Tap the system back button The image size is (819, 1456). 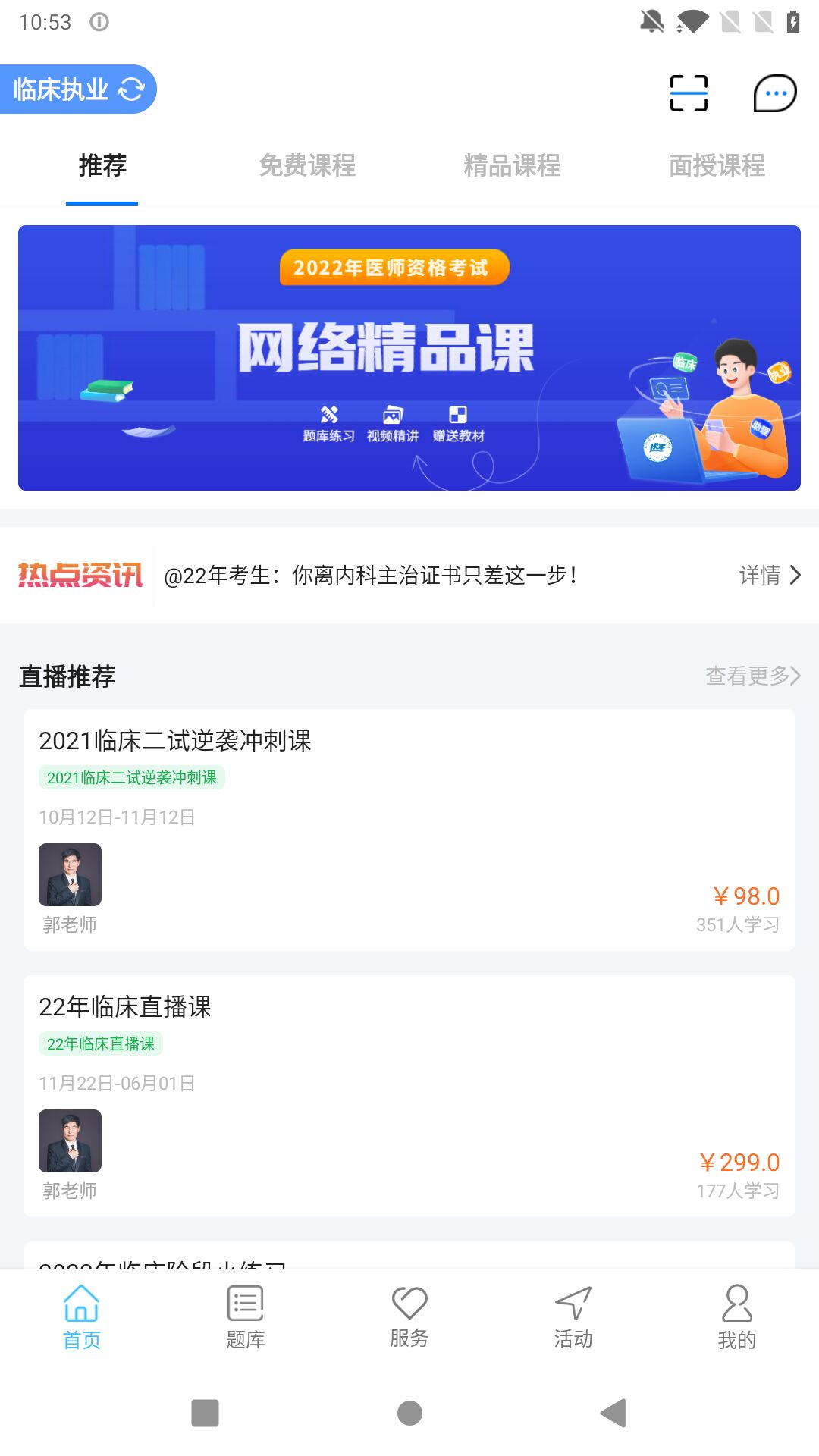pyautogui.click(x=613, y=1413)
